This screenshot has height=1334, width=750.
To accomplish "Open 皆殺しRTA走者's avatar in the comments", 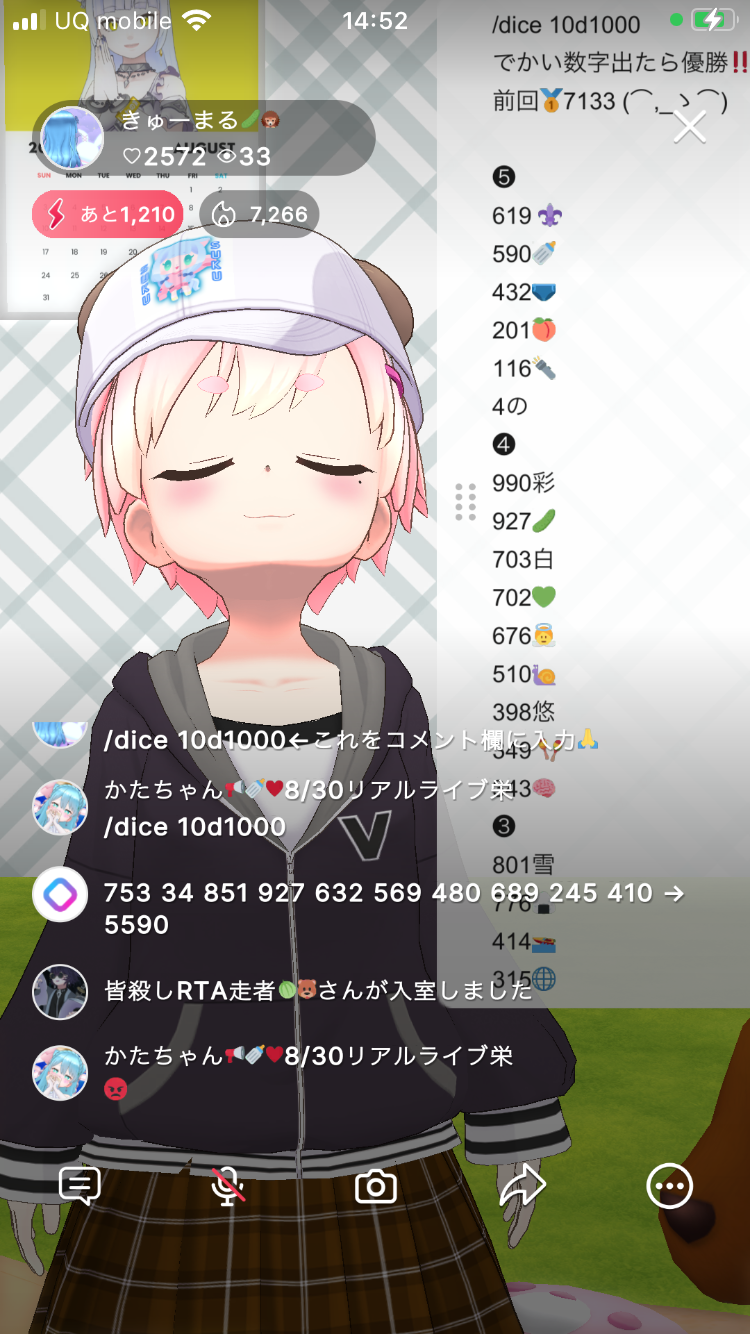I will pyautogui.click(x=60, y=991).
